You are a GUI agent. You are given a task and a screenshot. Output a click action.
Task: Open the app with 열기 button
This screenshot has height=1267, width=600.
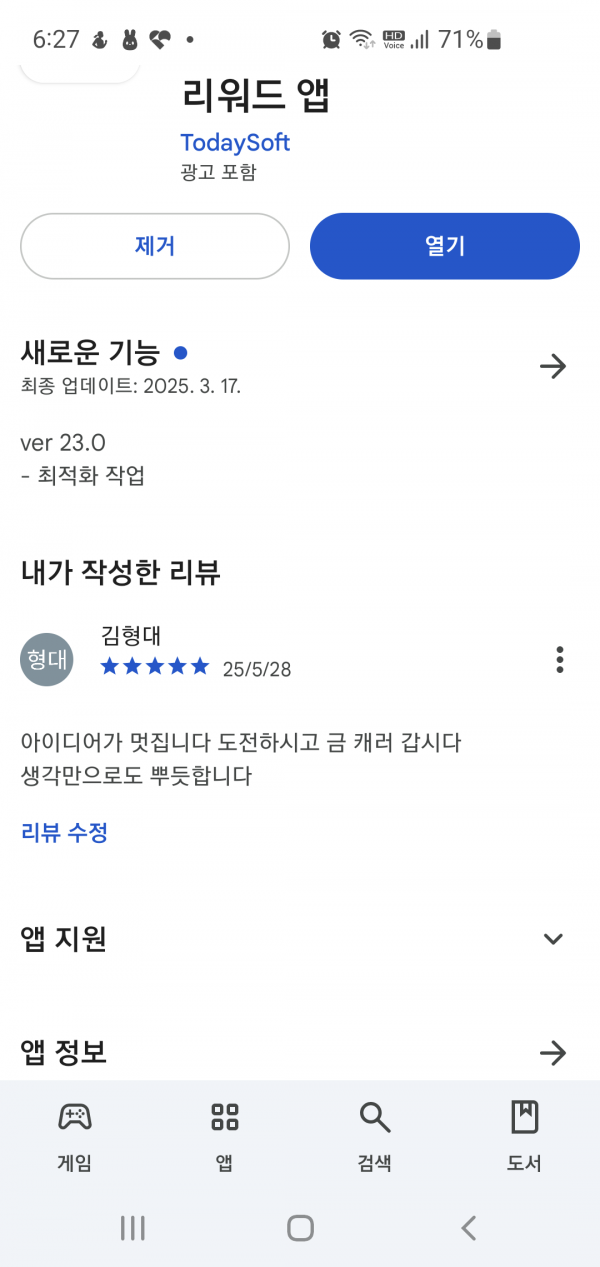445,246
